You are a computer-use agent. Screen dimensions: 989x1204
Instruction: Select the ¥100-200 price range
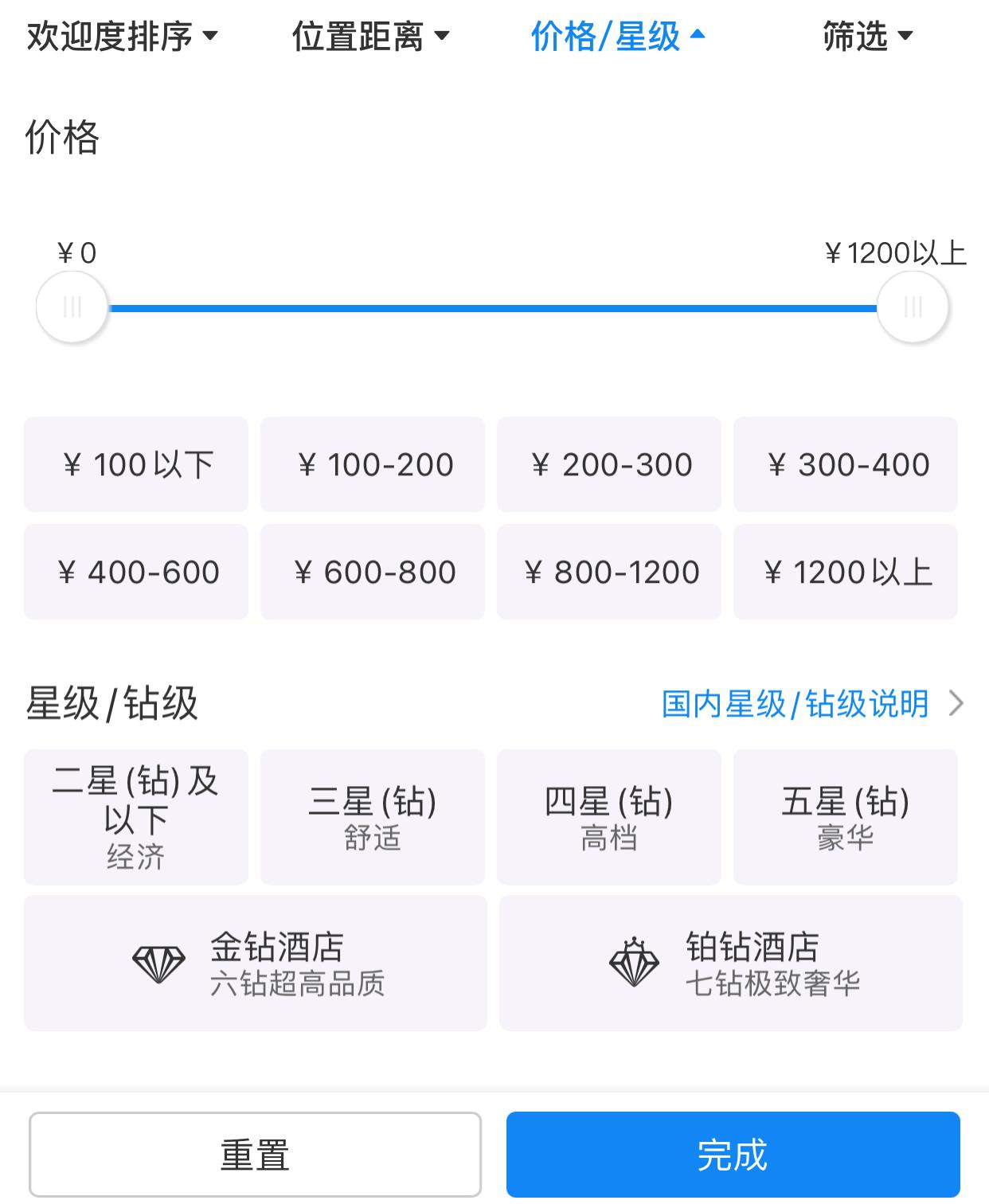[372, 464]
